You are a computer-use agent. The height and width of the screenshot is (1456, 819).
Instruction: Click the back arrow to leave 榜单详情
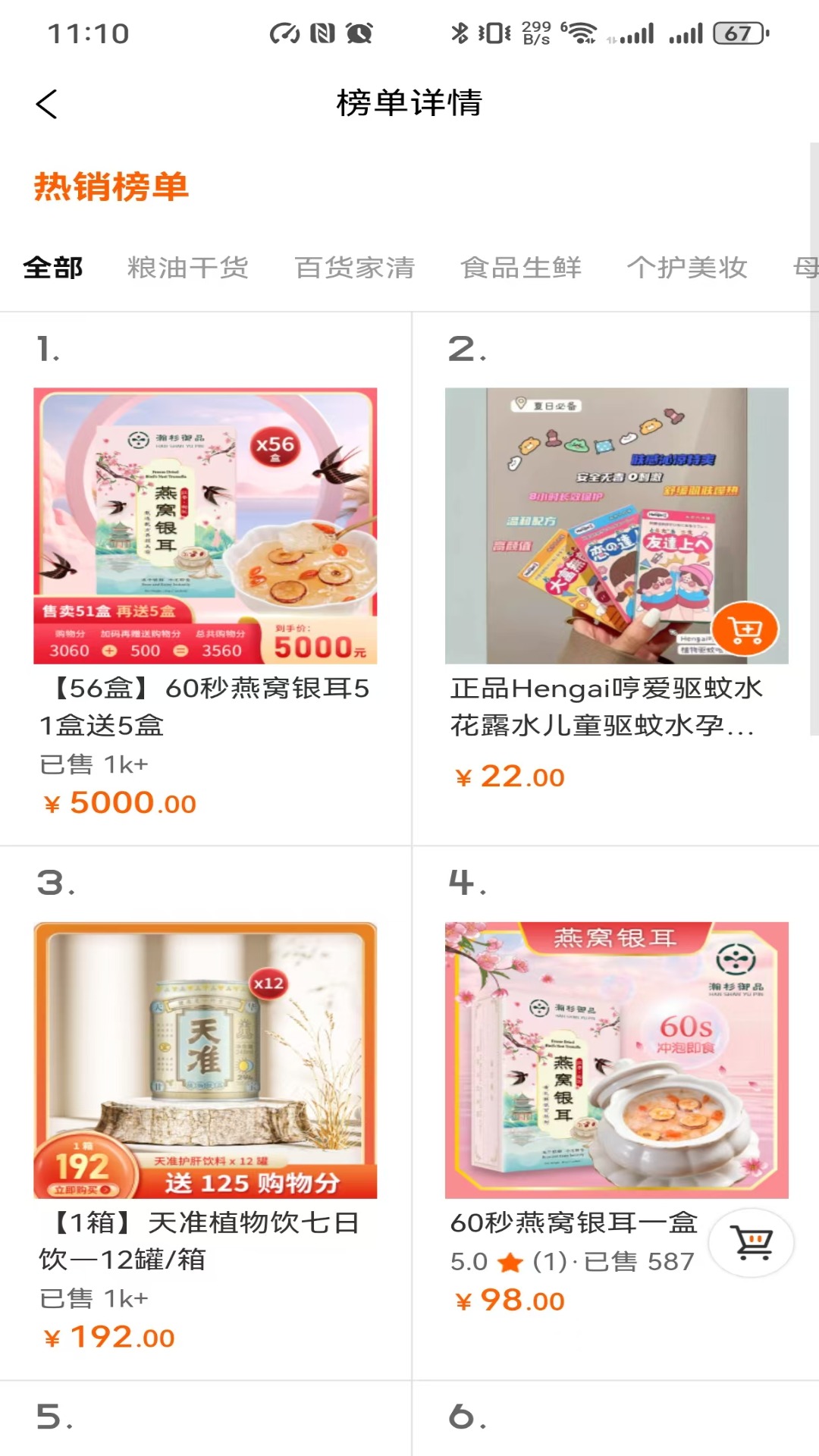[47, 104]
